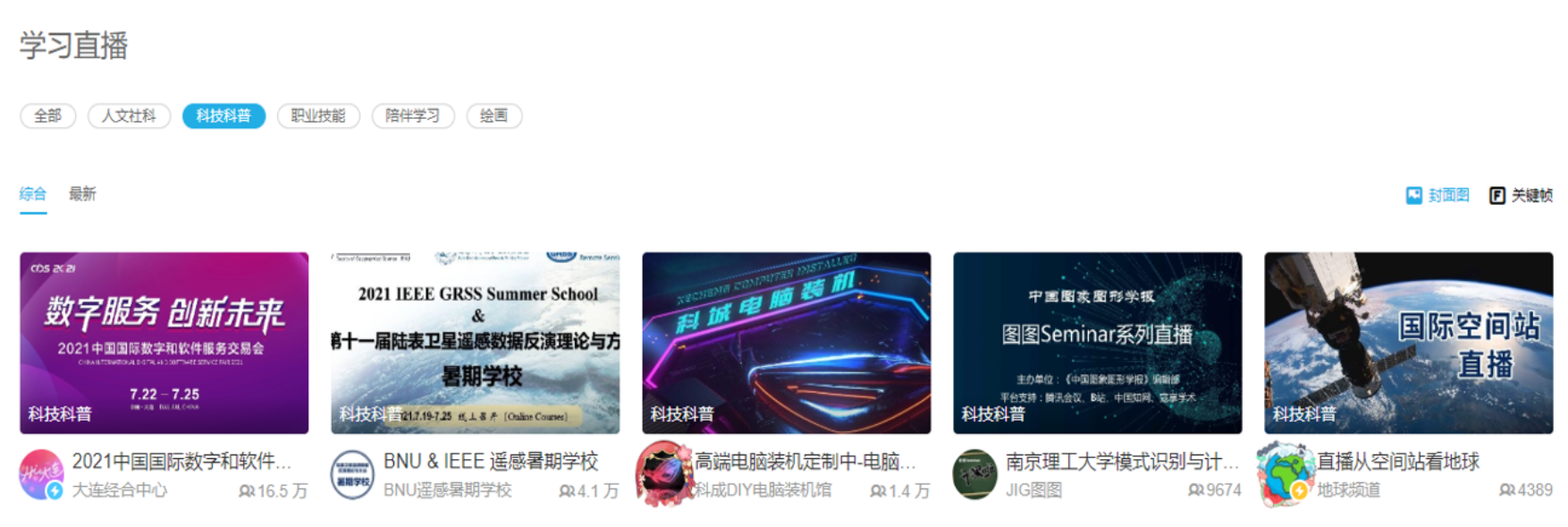Switch to the 最新 tab

[x=82, y=194]
